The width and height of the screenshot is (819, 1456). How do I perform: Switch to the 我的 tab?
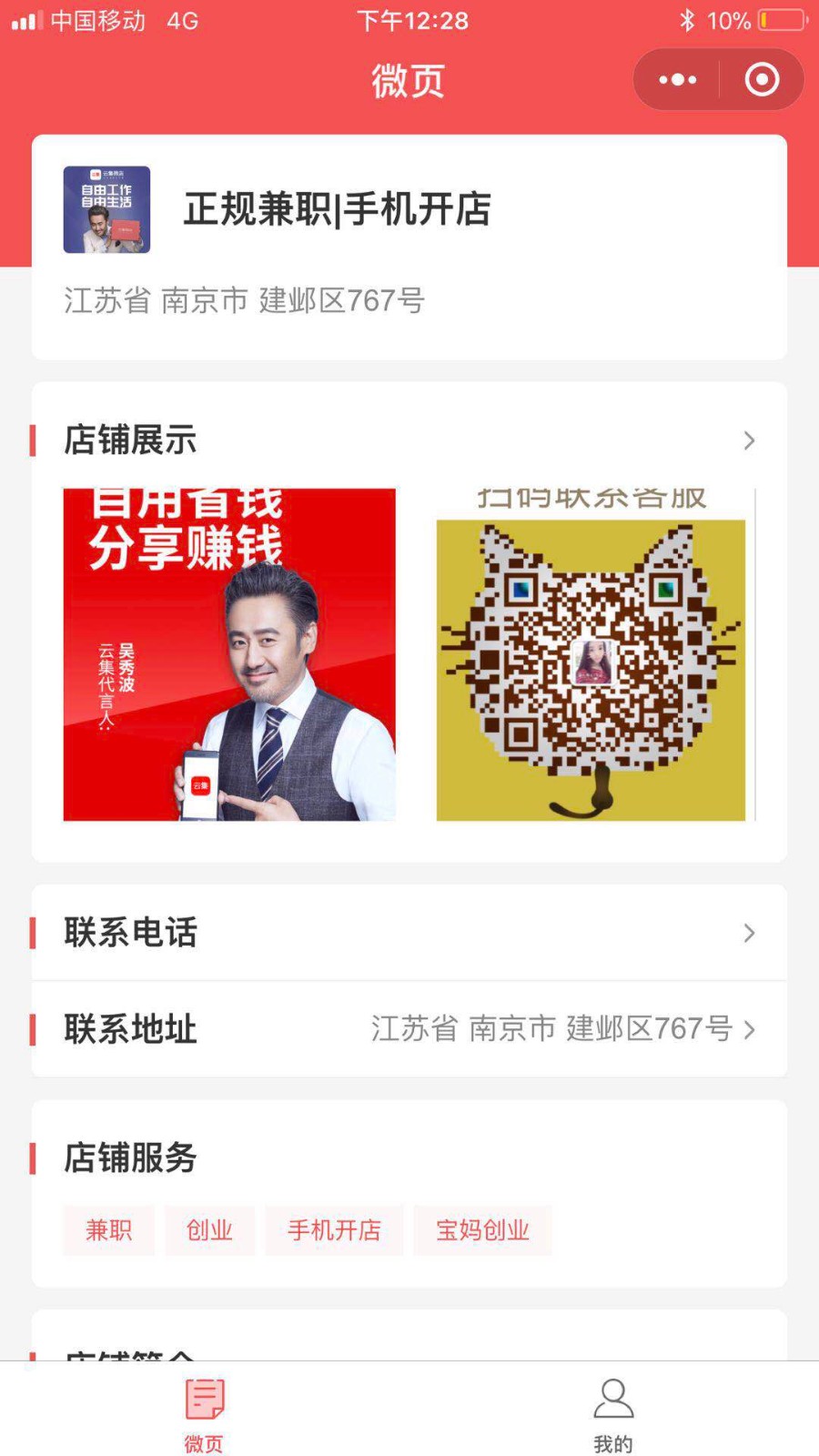pos(613,1415)
